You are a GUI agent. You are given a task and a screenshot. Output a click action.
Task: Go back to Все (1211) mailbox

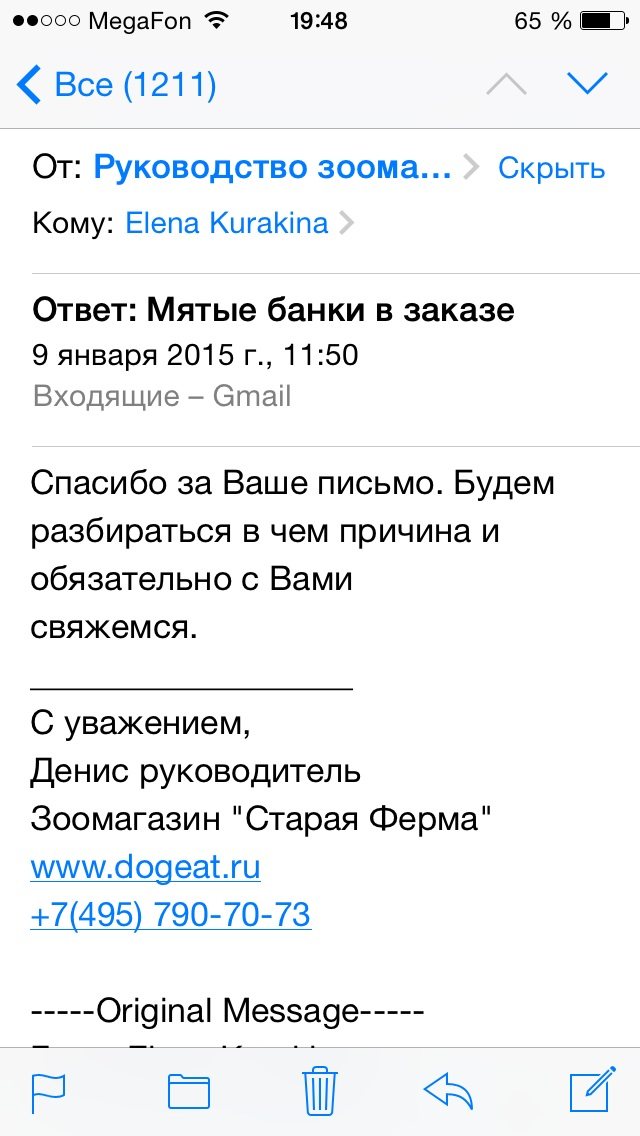[x=116, y=85]
